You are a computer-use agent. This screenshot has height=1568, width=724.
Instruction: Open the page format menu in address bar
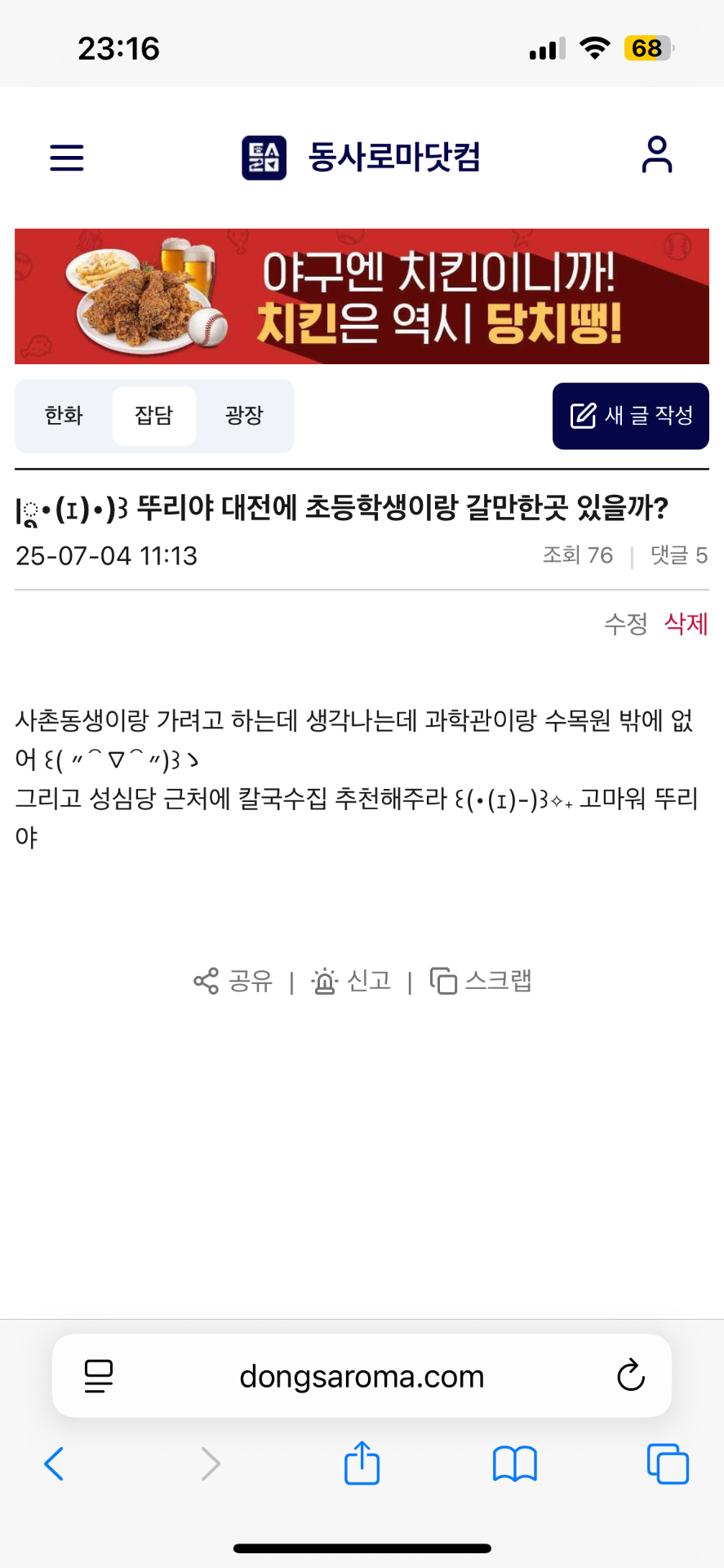tap(99, 1376)
